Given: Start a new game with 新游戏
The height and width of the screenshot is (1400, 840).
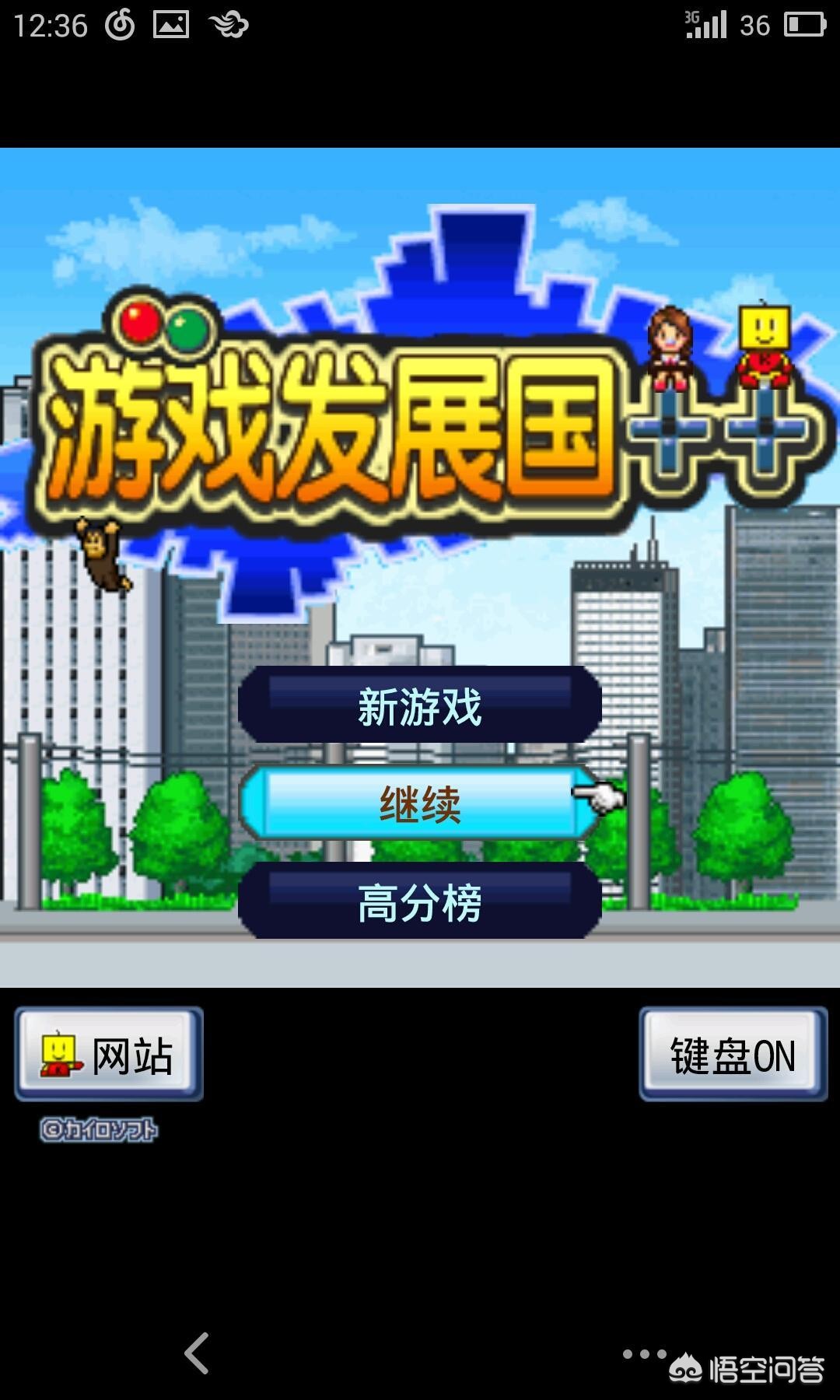Looking at the screenshot, I should coord(420,706).
